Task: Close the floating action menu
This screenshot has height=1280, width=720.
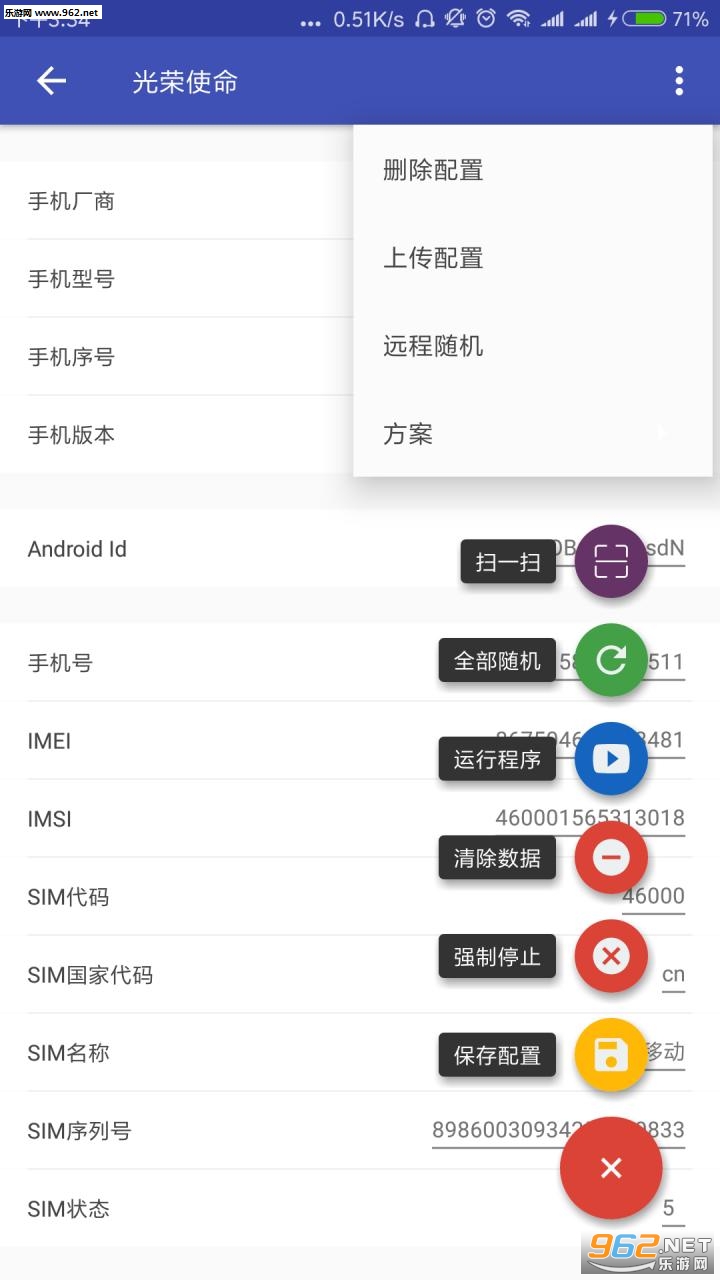Action: point(611,1168)
